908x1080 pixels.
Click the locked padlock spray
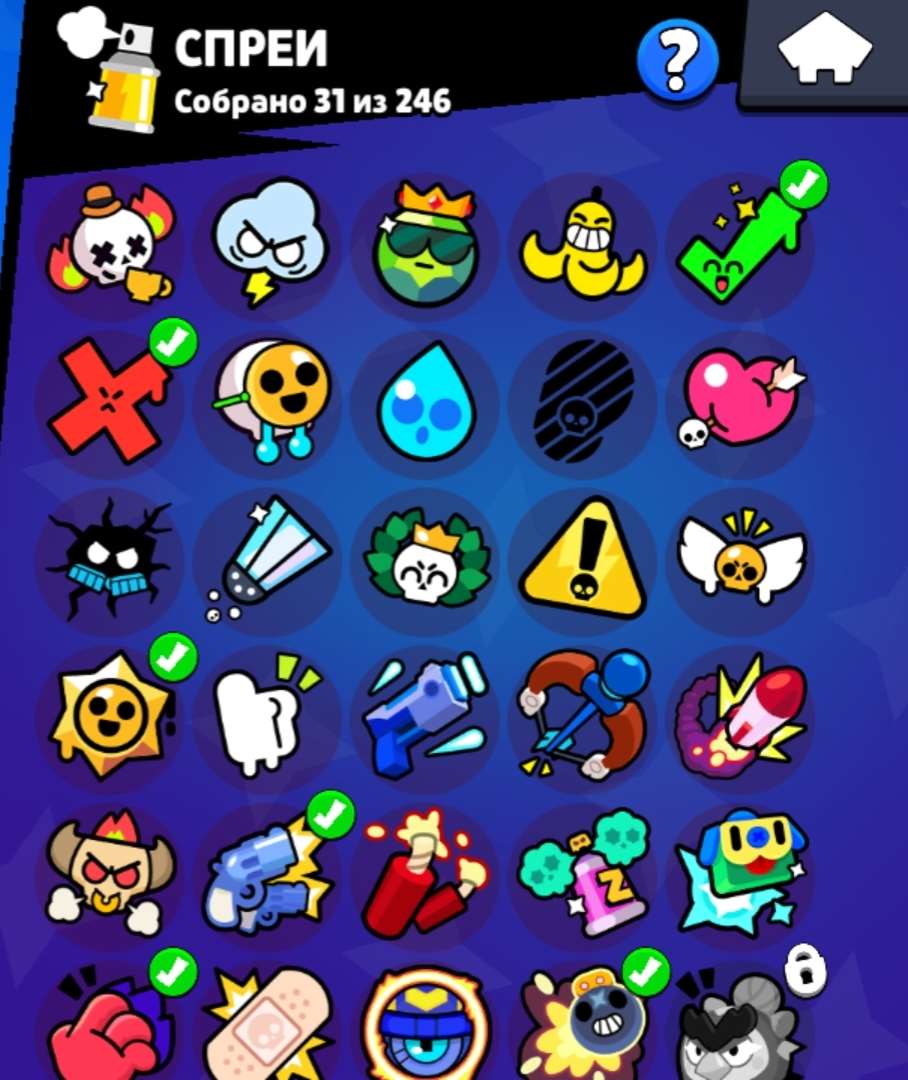(804, 970)
